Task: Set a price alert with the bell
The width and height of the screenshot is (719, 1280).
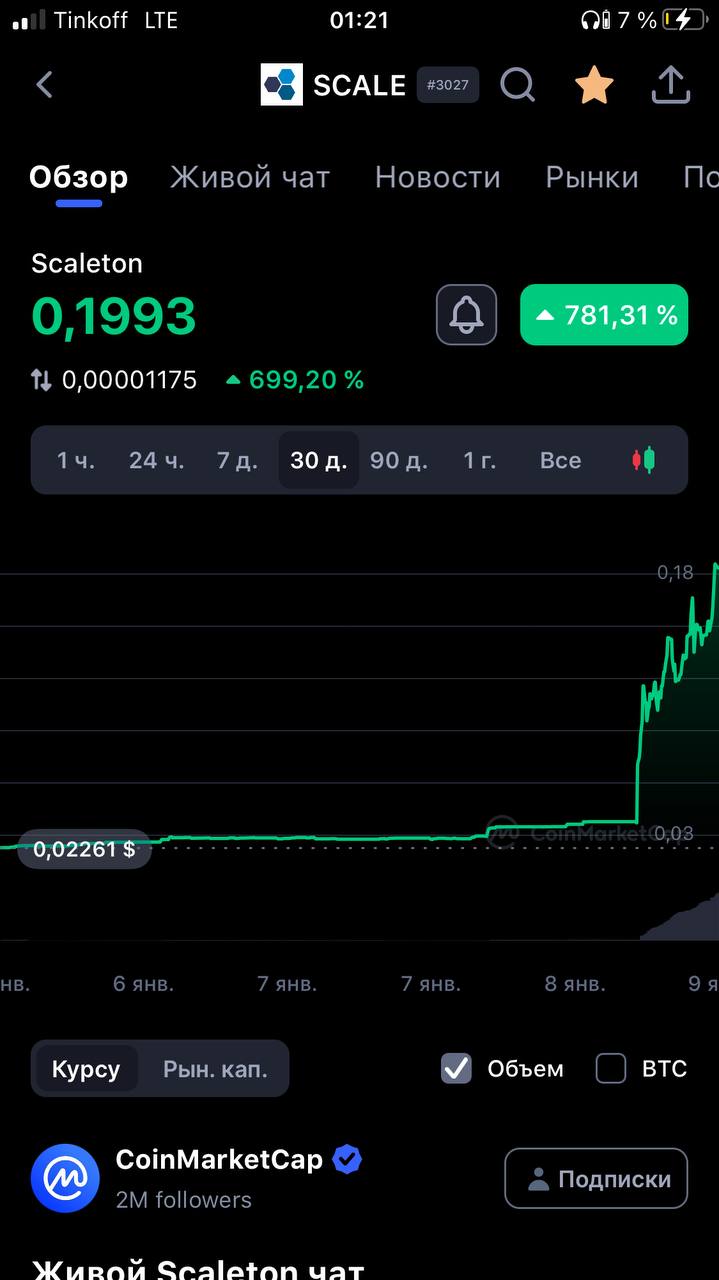Action: pyautogui.click(x=466, y=315)
